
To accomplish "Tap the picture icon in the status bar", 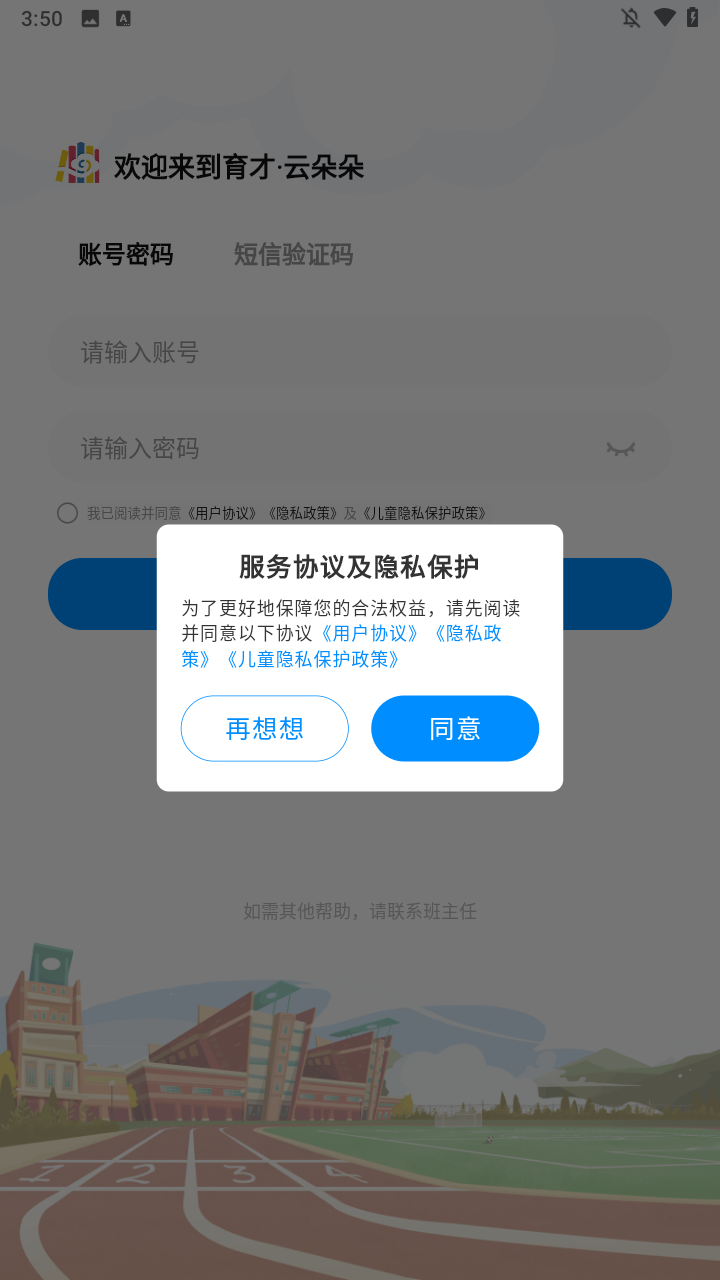I will (88, 17).
